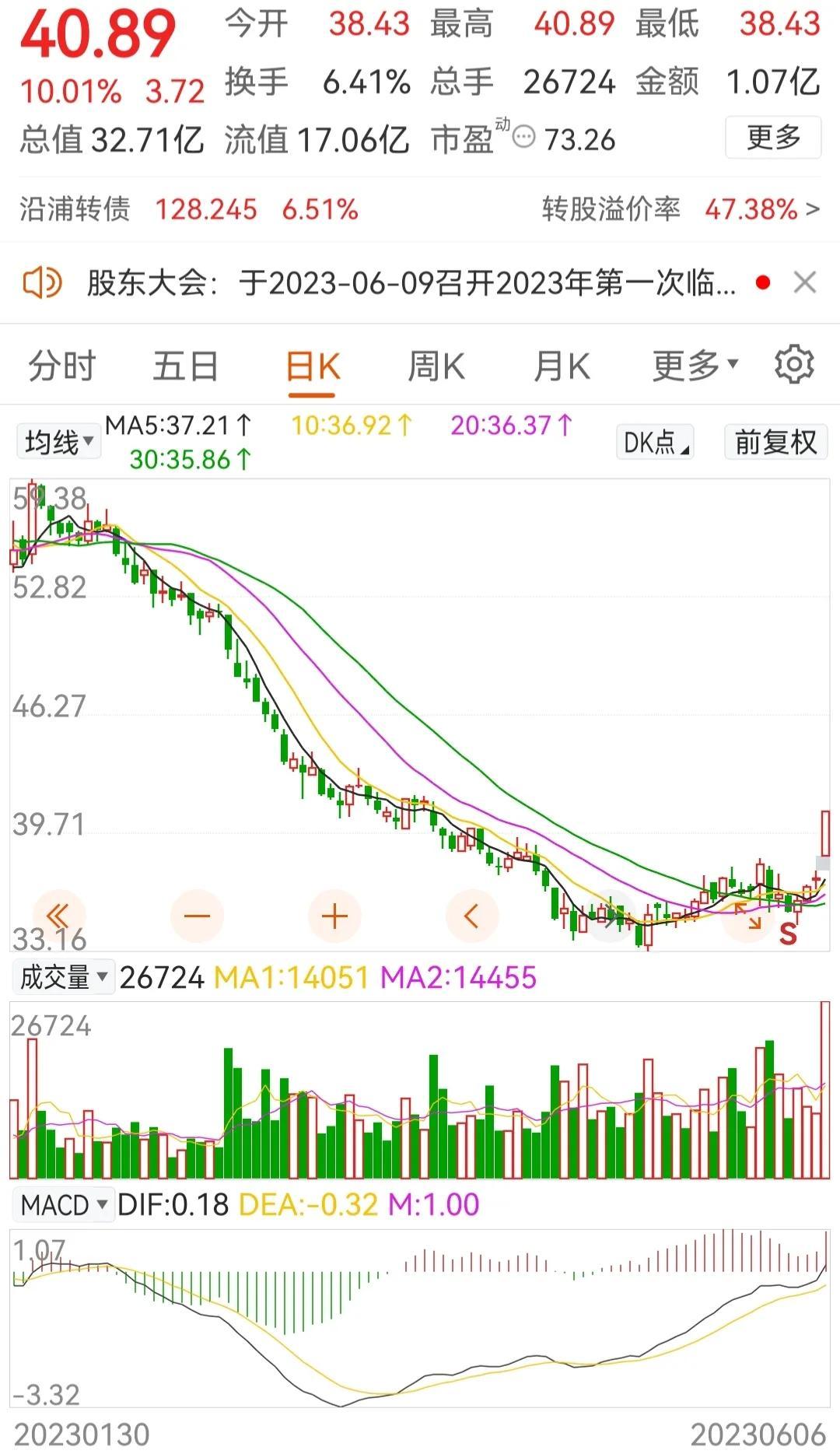Select the 日K tab
The image size is (840, 1454).
(313, 366)
